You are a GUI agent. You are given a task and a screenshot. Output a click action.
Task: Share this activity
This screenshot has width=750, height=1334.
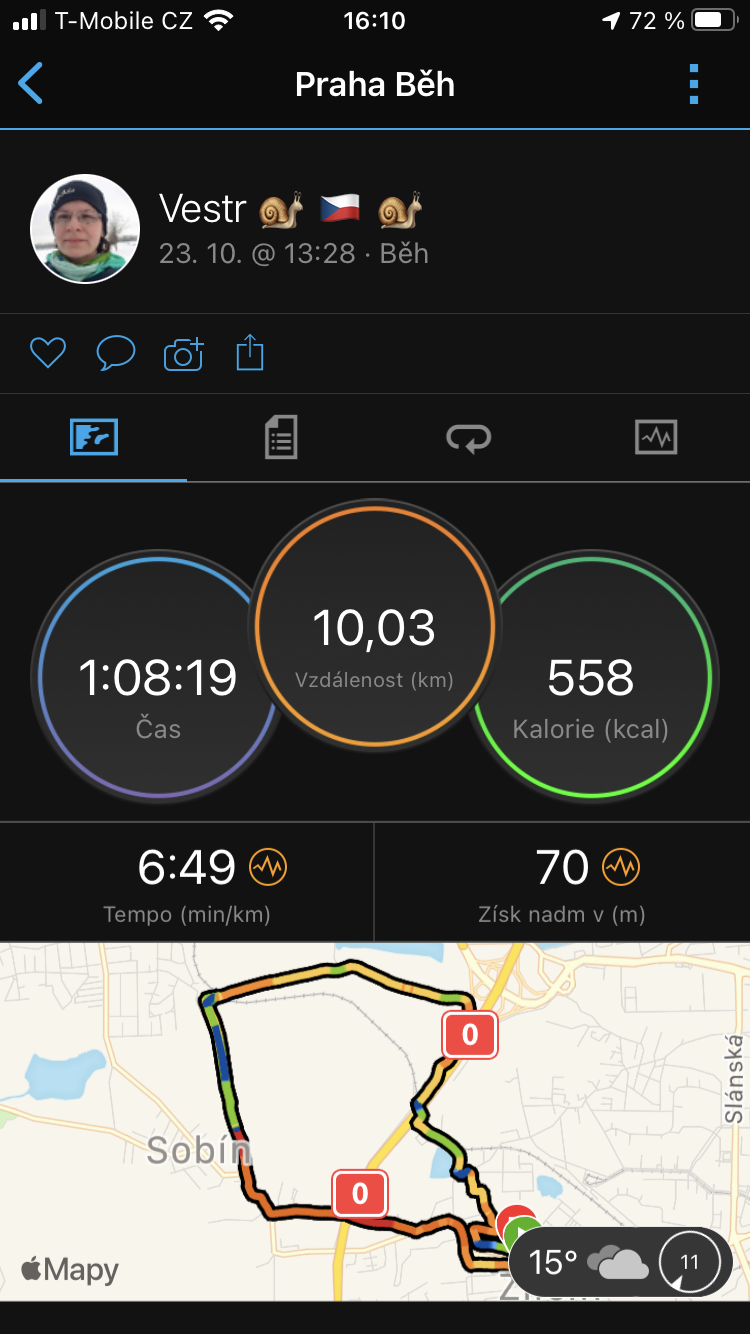pyautogui.click(x=250, y=353)
